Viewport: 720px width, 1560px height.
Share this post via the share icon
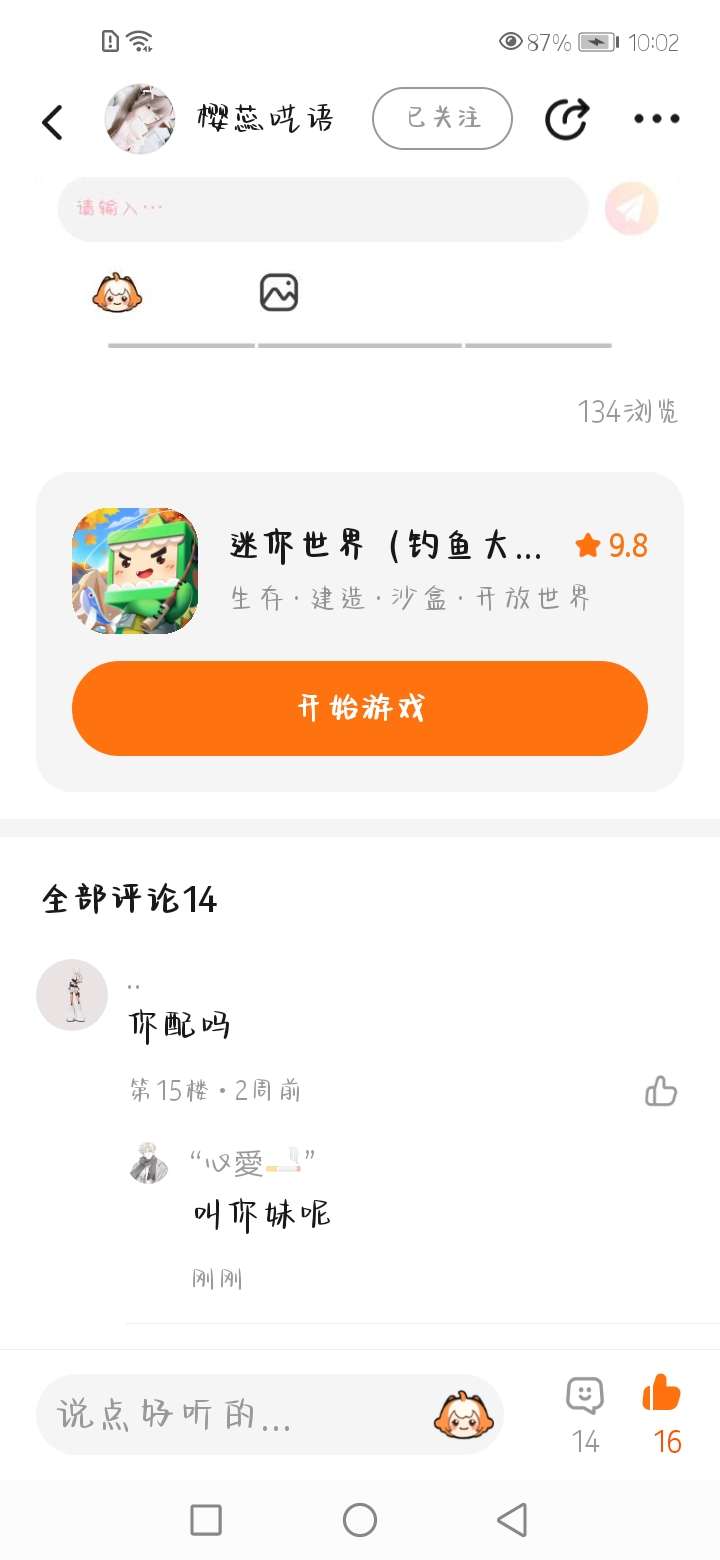pos(566,119)
